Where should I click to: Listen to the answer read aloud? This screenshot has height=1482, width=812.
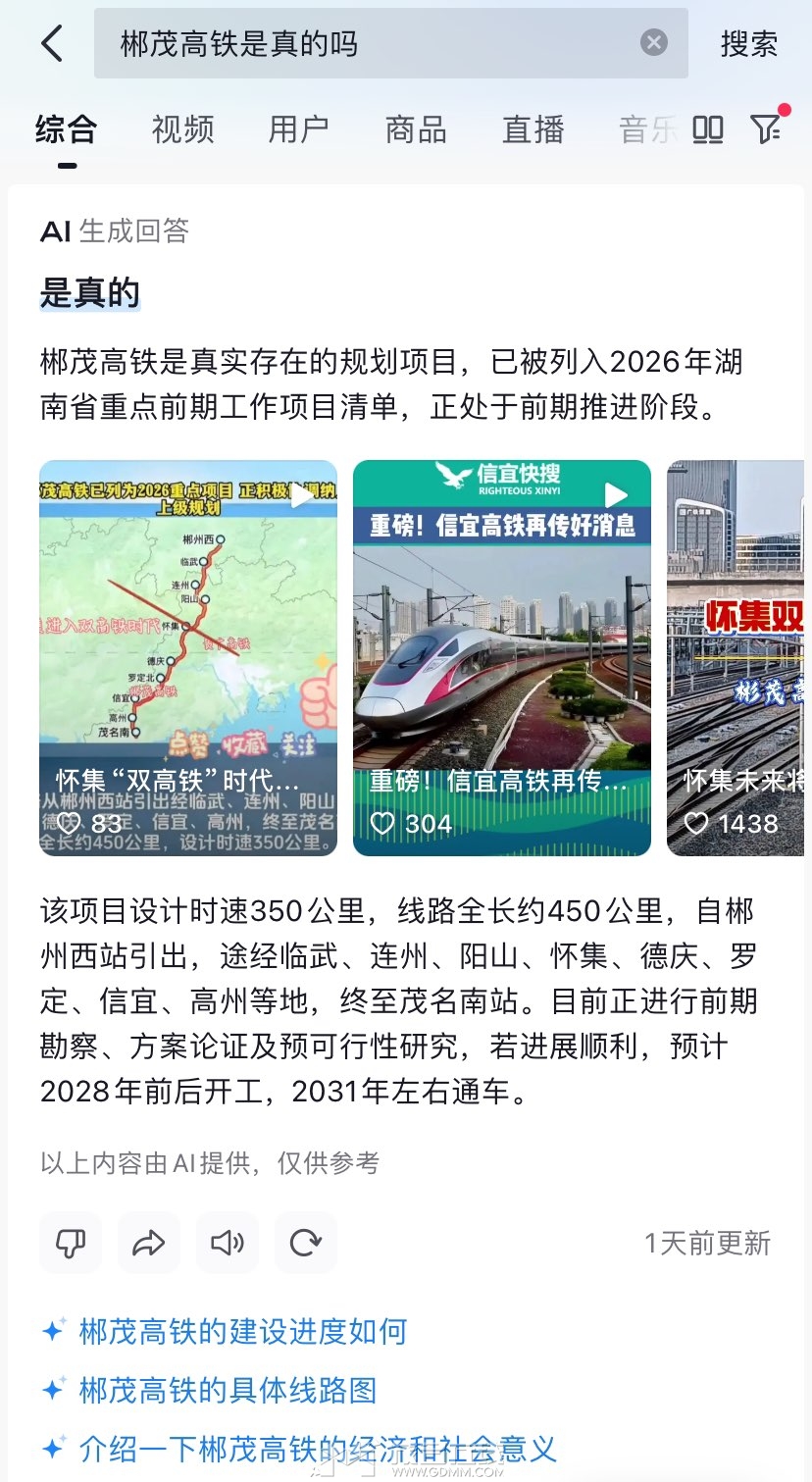[x=228, y=1243]
